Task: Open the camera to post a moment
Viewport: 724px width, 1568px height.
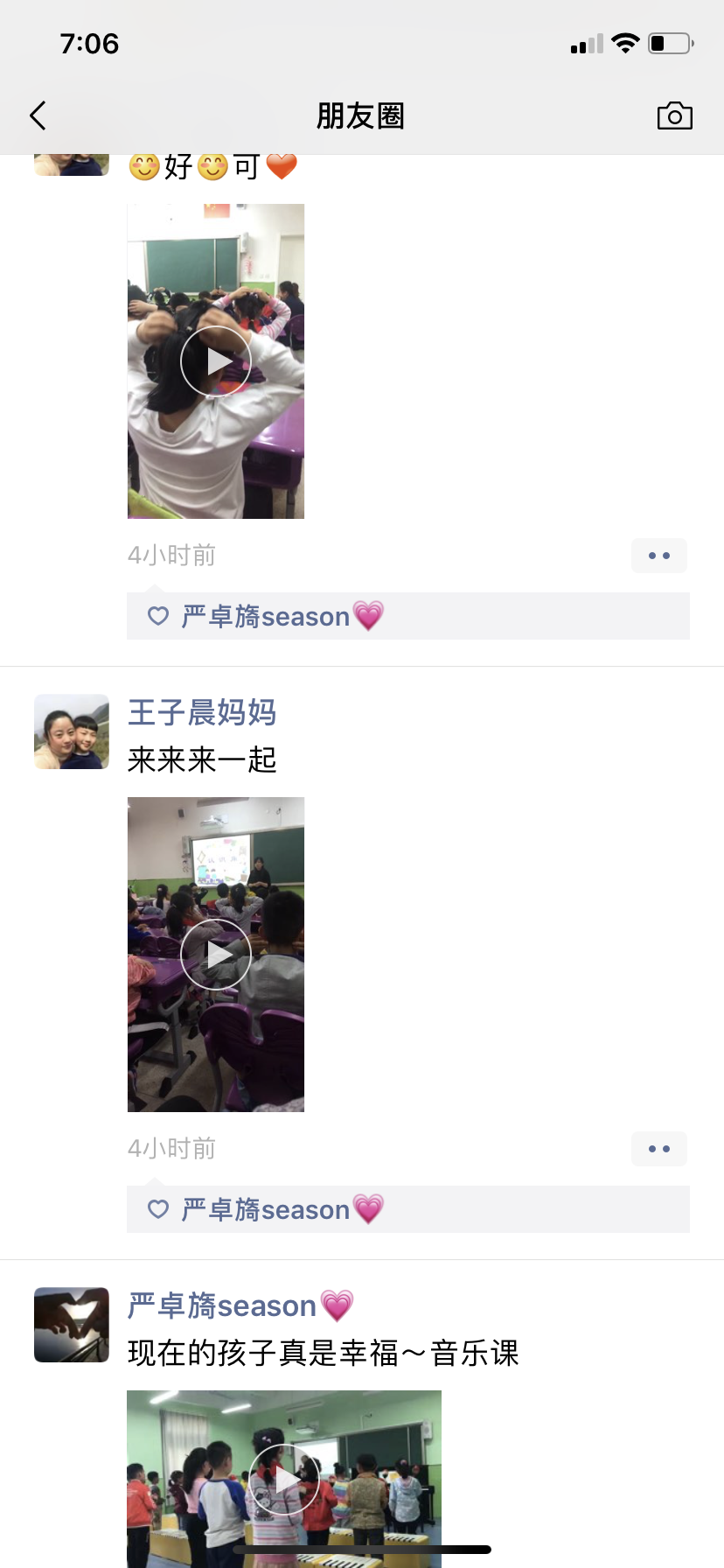Action: point(674,115)
